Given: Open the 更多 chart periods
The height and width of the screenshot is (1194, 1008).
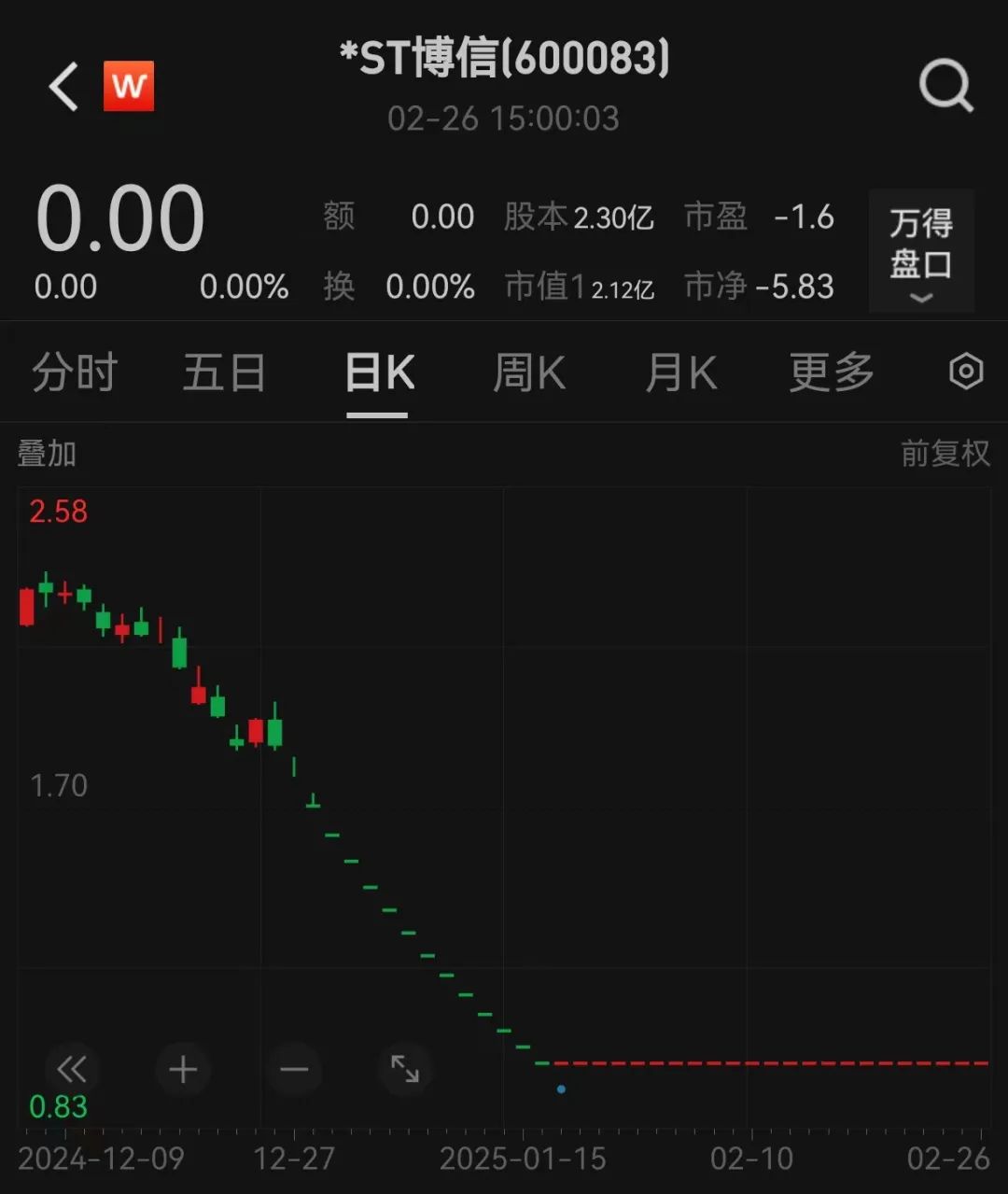Looking at the screenshot, I should click(832, 373).
